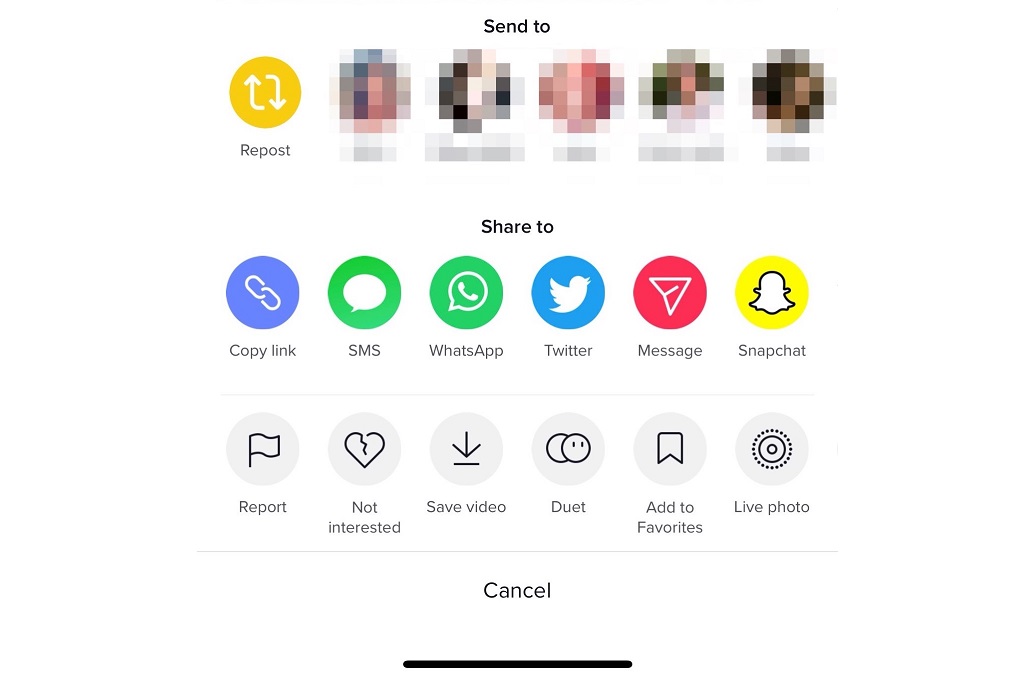The image size is (1024, 680).
Task: Share the video to WhatsApp
Action: [466, 293]
